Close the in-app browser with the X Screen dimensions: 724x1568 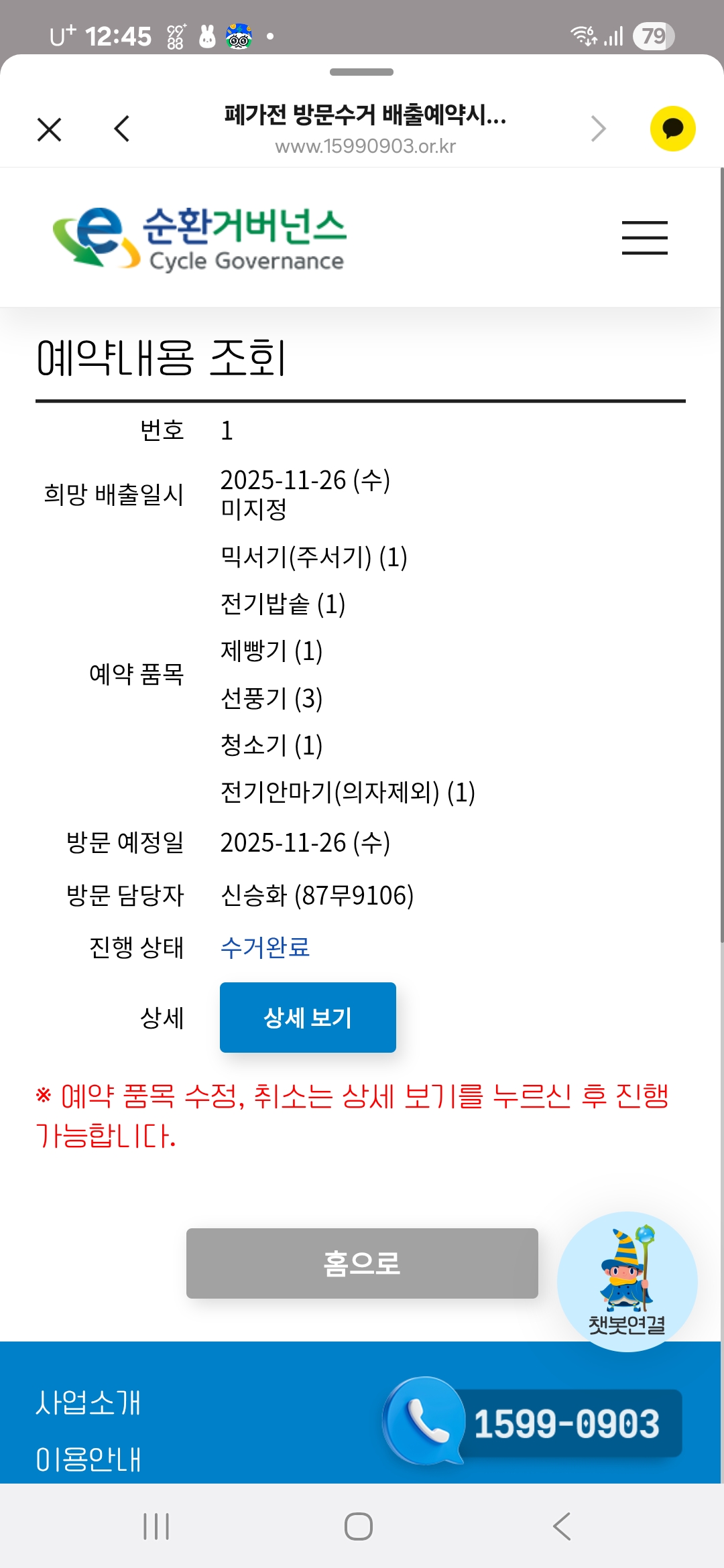coord(49,129)
